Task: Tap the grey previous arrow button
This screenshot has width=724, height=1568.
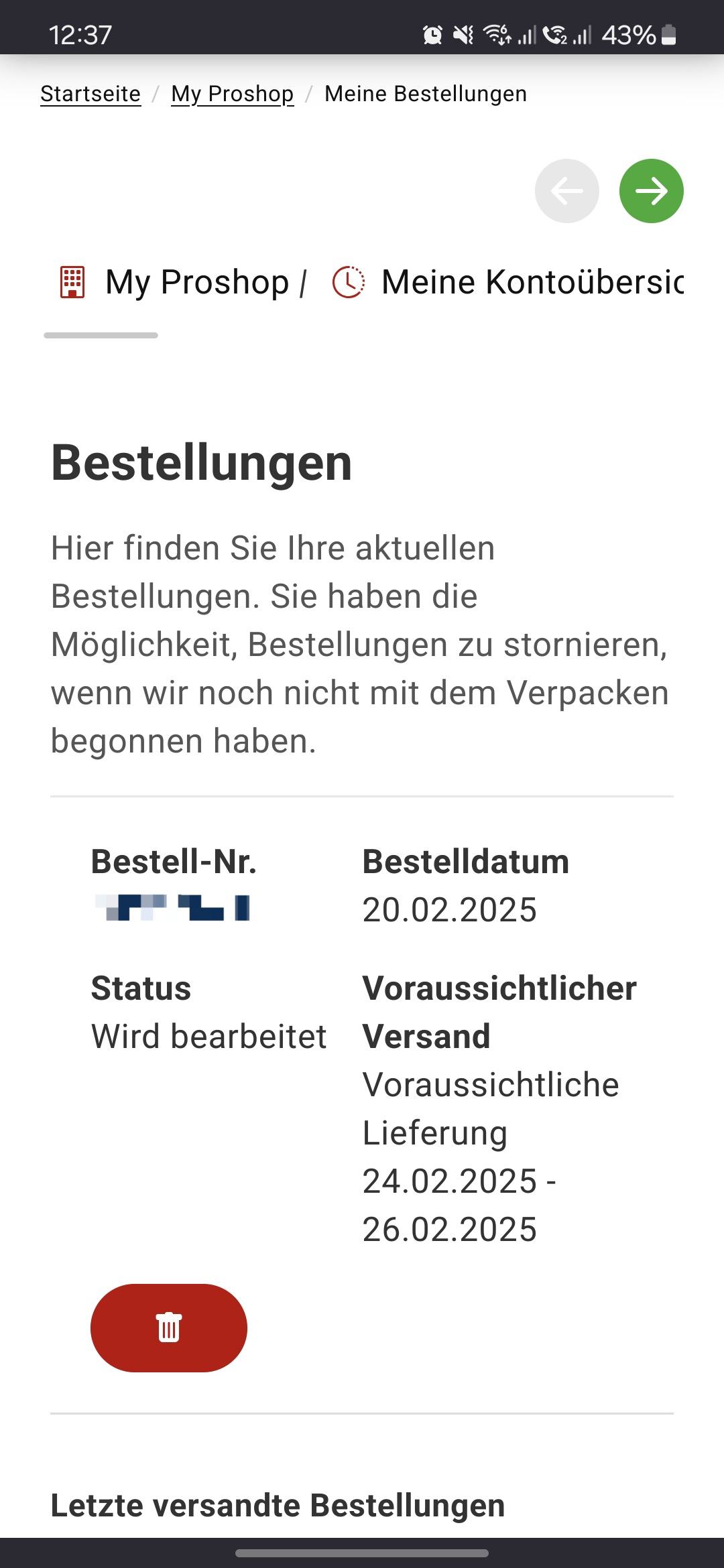Action: click(x=566, y=191)
